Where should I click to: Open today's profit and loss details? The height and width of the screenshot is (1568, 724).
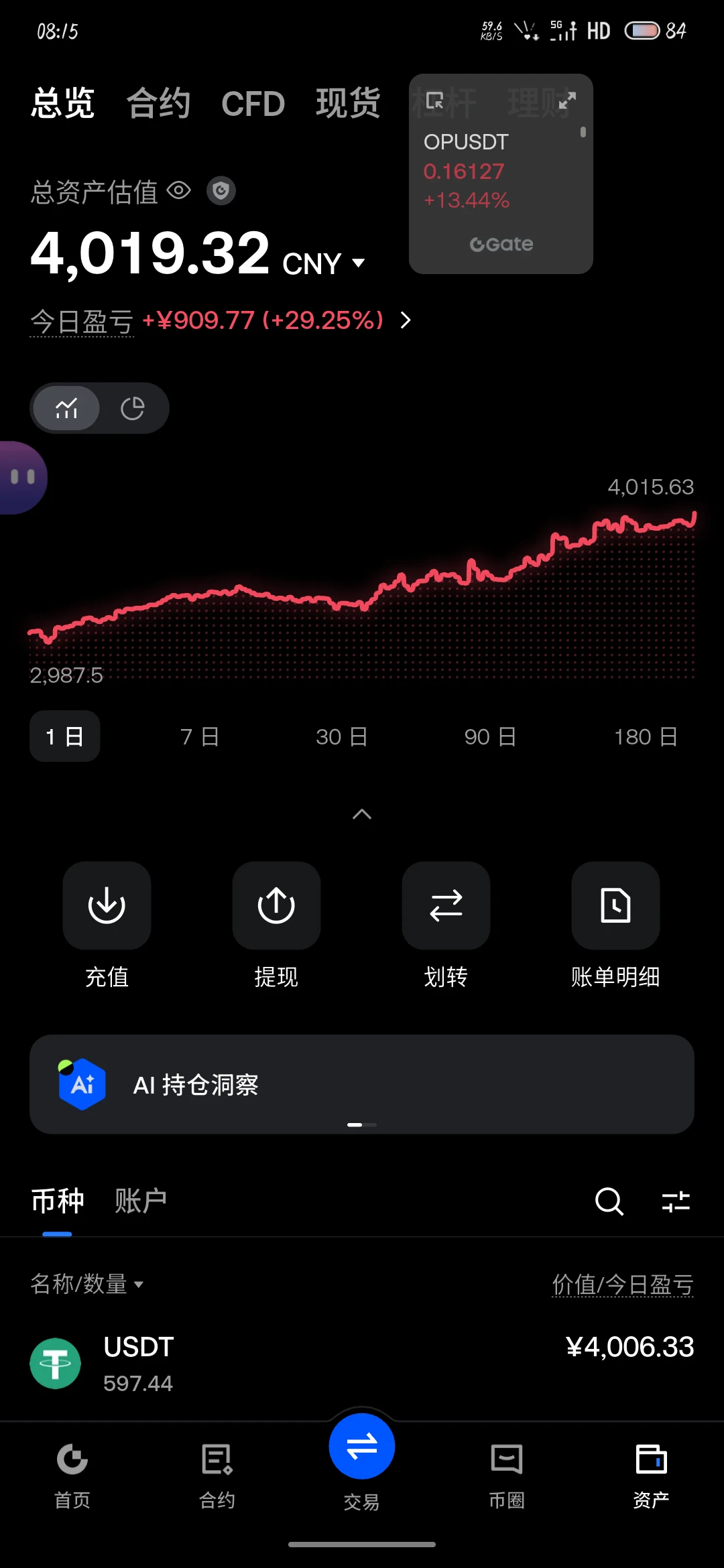tap(406, 320)
